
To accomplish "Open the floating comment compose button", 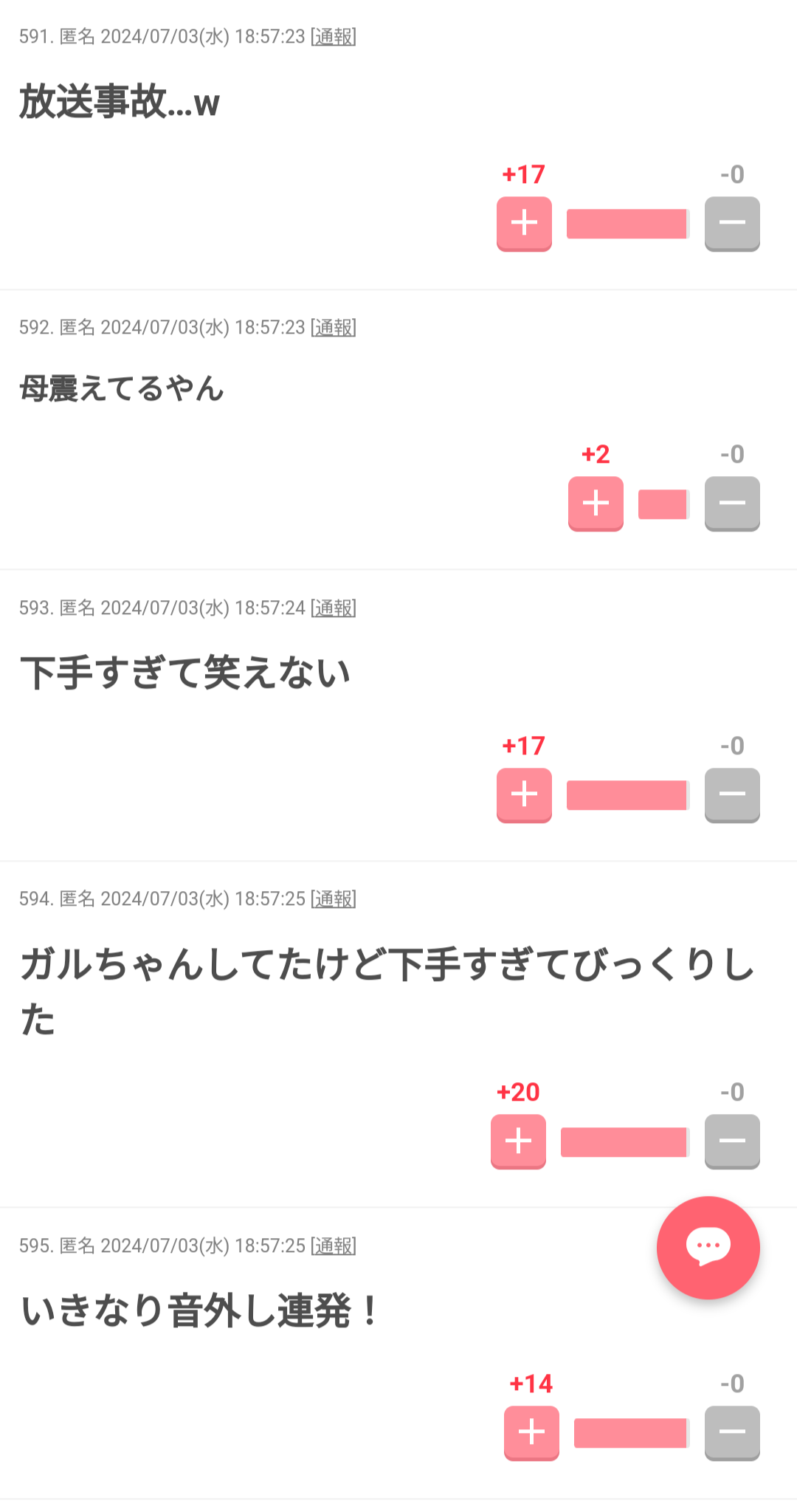I will (708, 1248).
